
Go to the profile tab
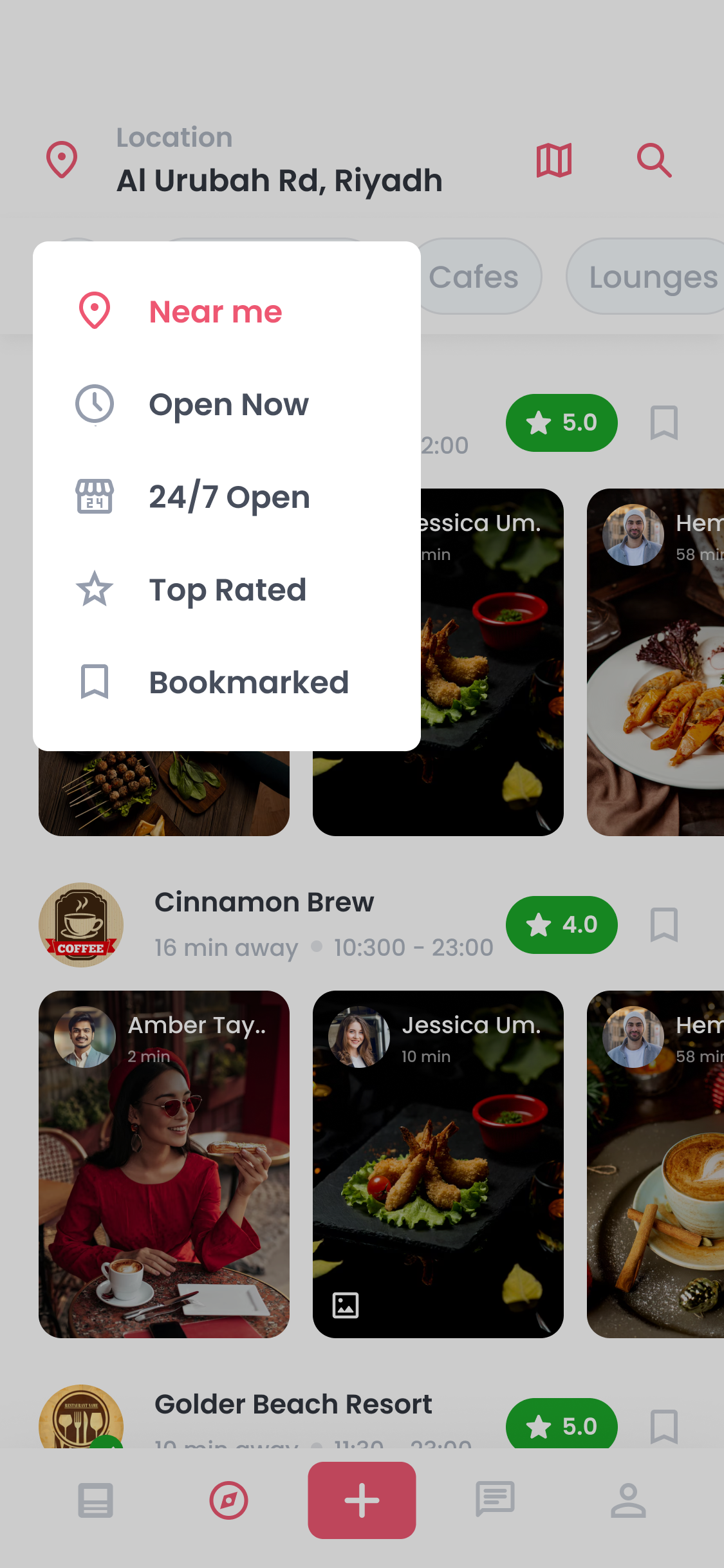click(x=628, y=1500)
